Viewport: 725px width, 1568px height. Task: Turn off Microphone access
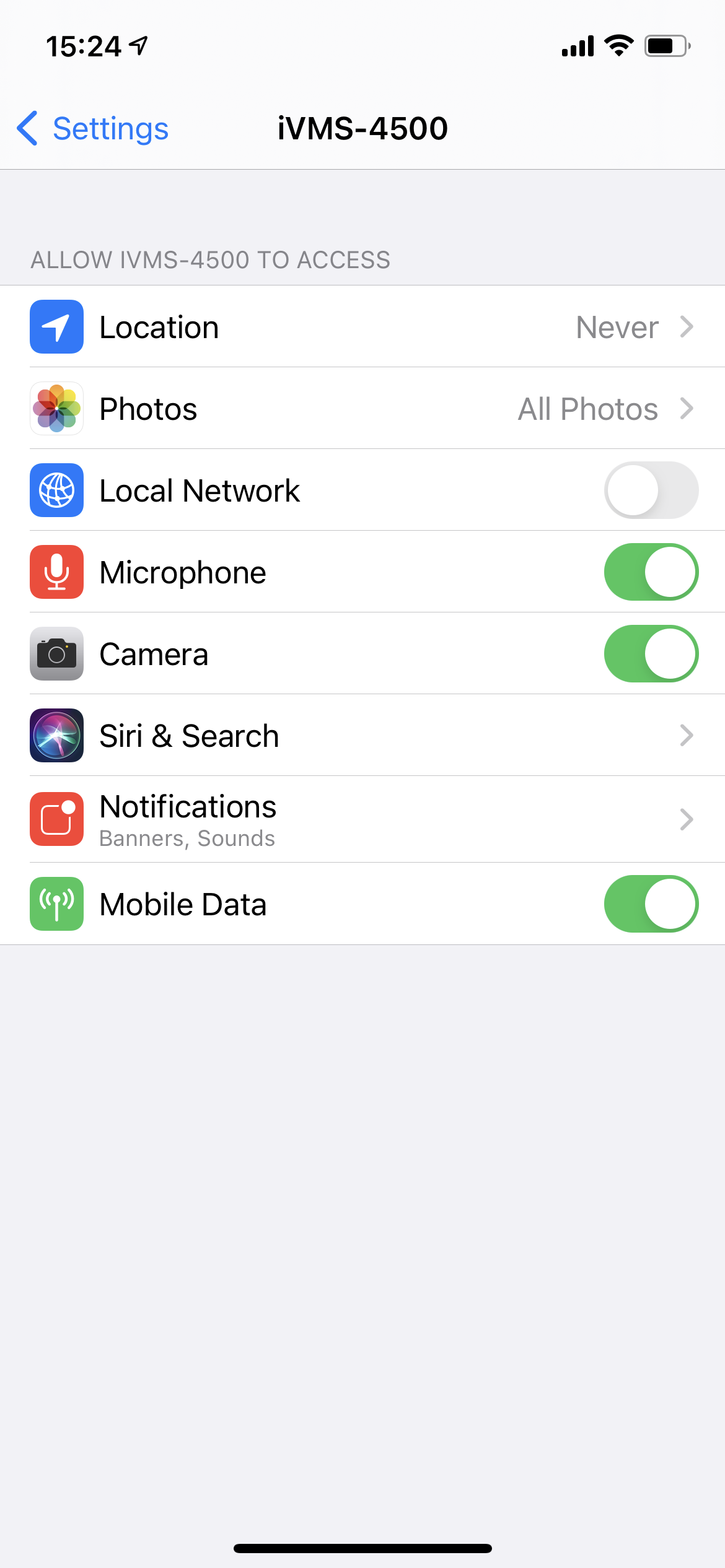[651, 572]
